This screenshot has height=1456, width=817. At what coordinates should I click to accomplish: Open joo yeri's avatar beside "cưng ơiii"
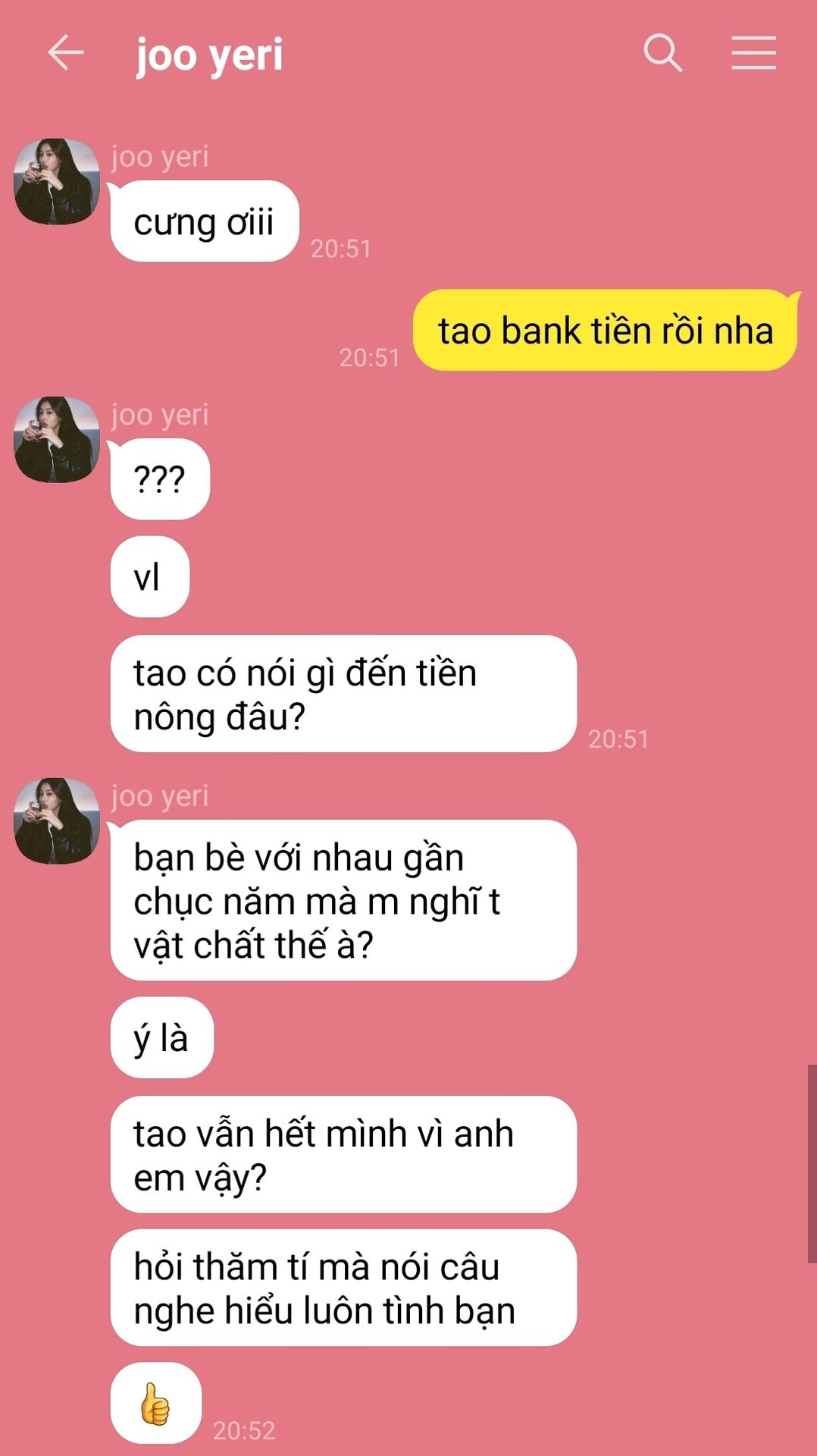pyautogui.click(x=57, y=181)
